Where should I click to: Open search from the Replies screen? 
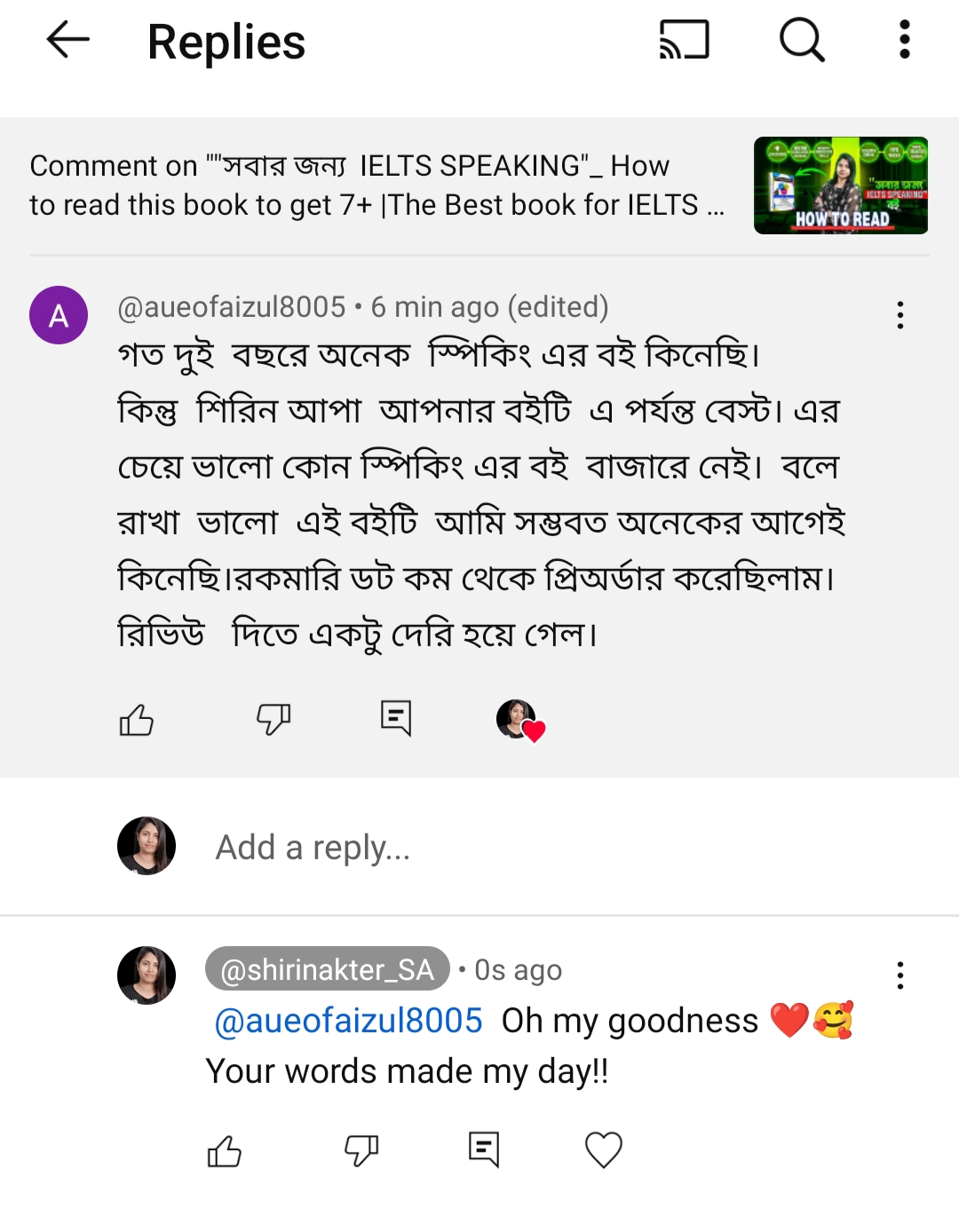pyautogui.click(x=800, y=40)
